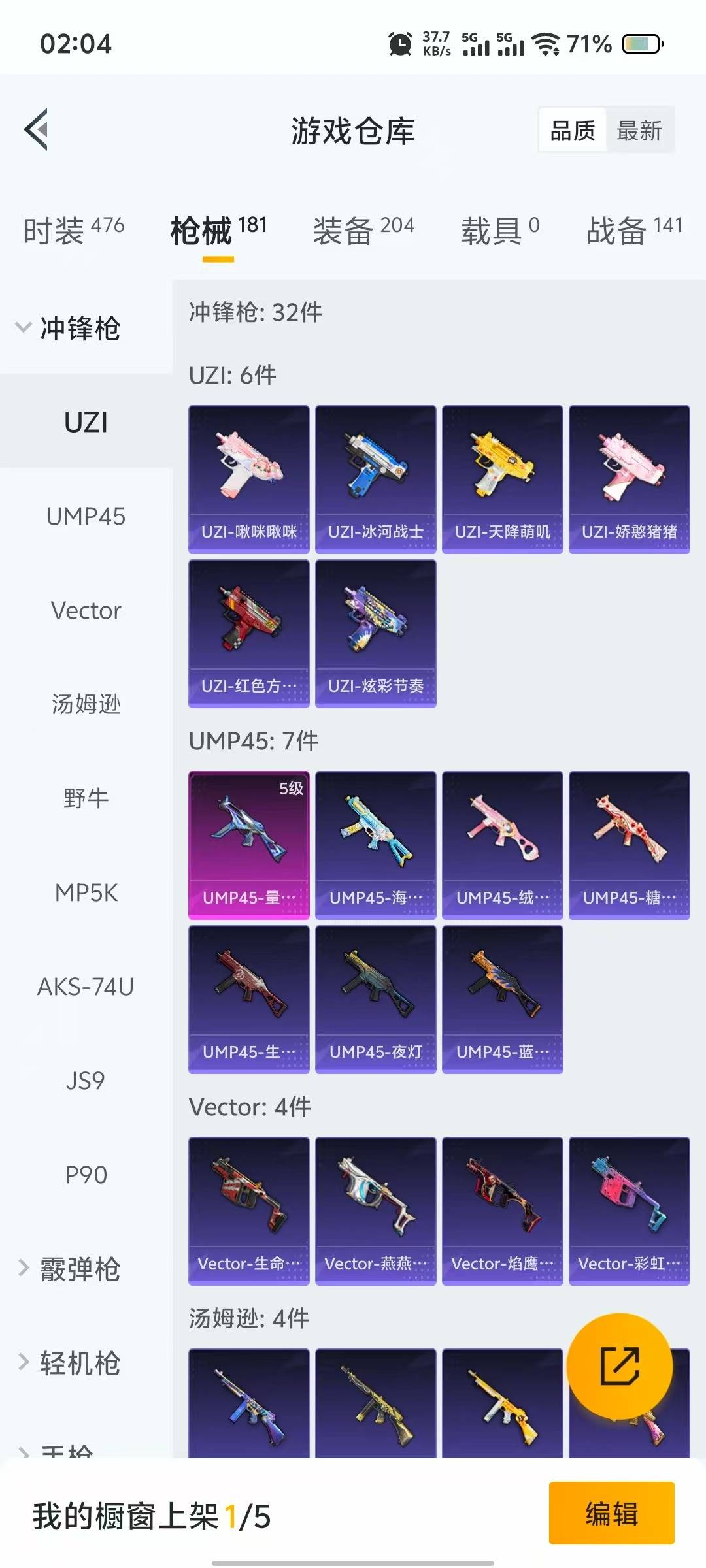Screen dimensions: 706x1568
Task: Tap the 编辑 button
Action: [611, 1513]
